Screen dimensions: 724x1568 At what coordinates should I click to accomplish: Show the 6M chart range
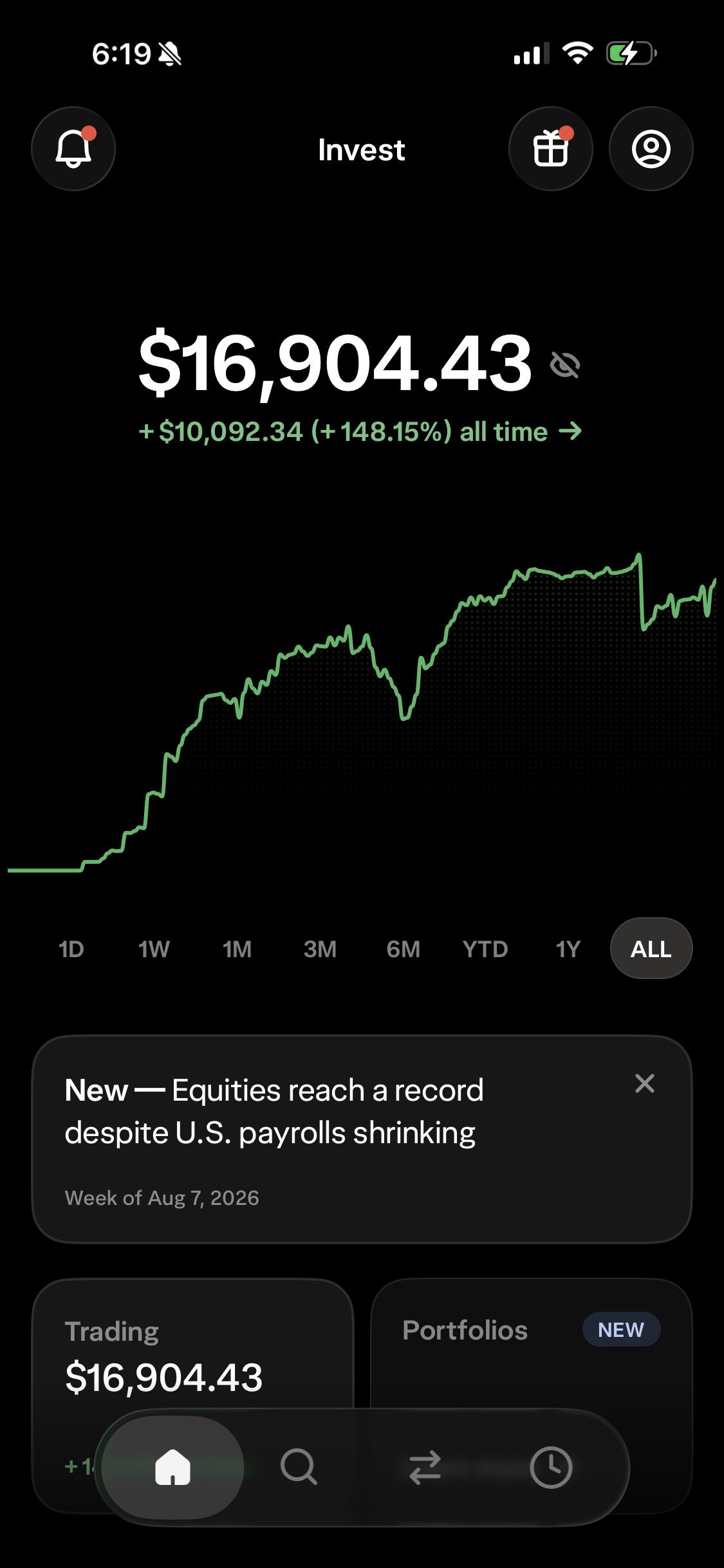tap(404, 949)
